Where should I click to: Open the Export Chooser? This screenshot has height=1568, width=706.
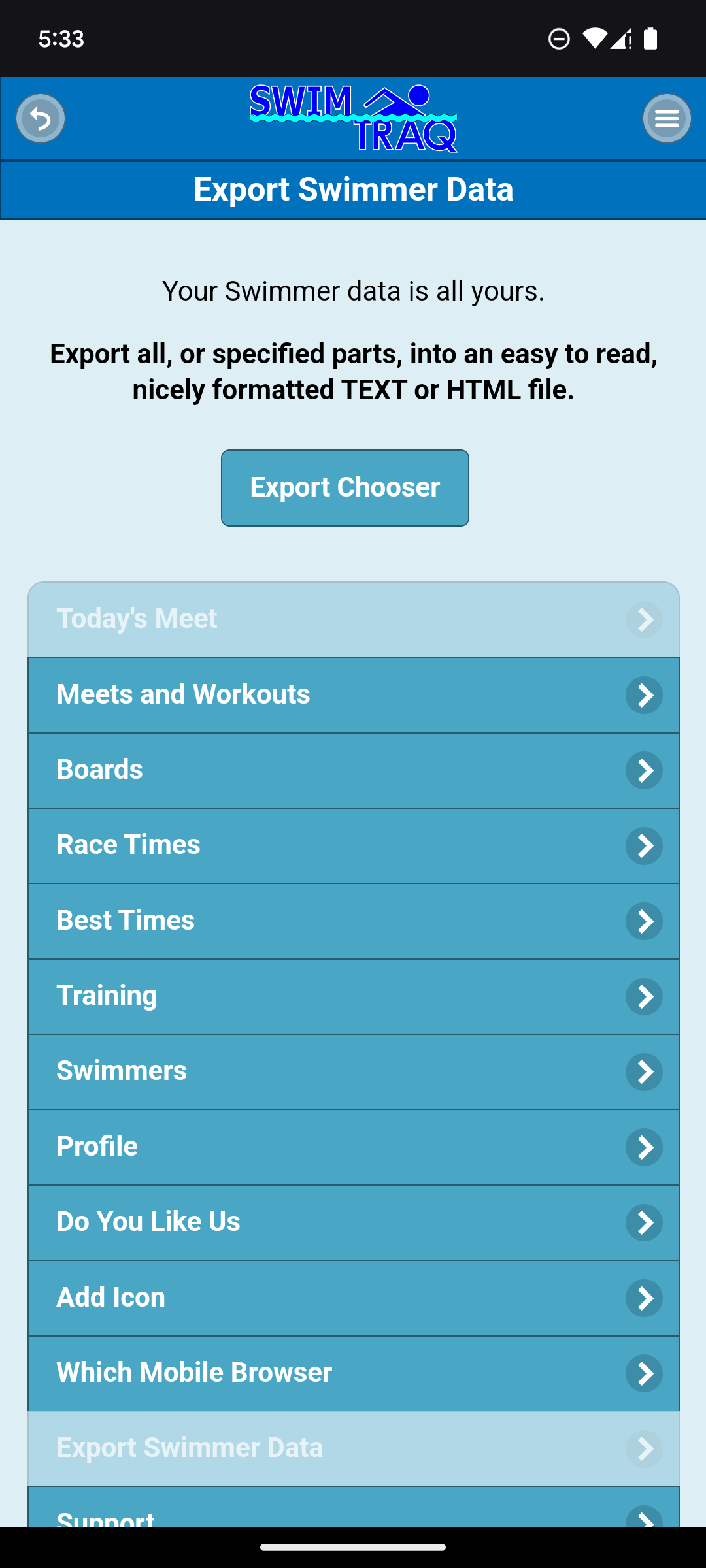345,487
